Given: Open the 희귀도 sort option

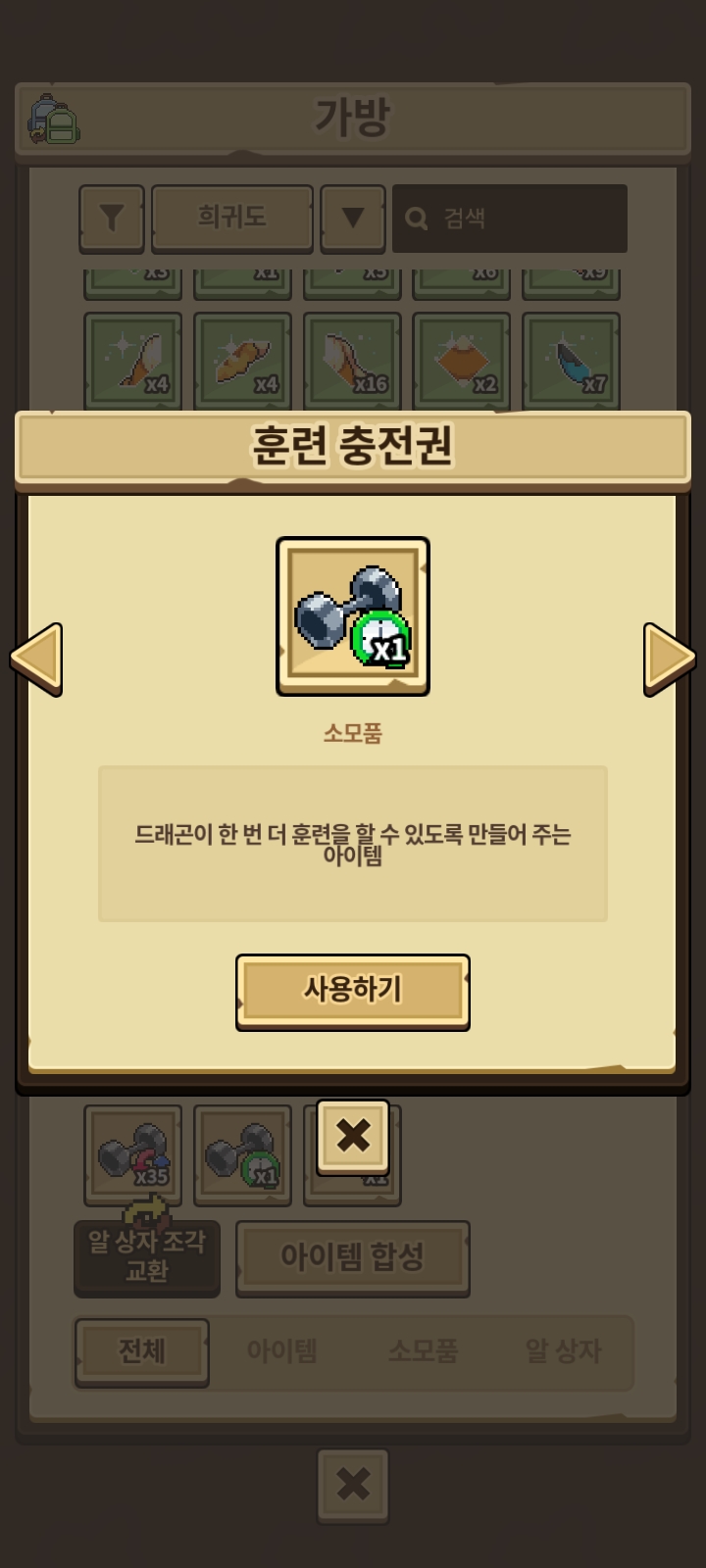Looking at the screenshot, I should [x=232, y=218].
